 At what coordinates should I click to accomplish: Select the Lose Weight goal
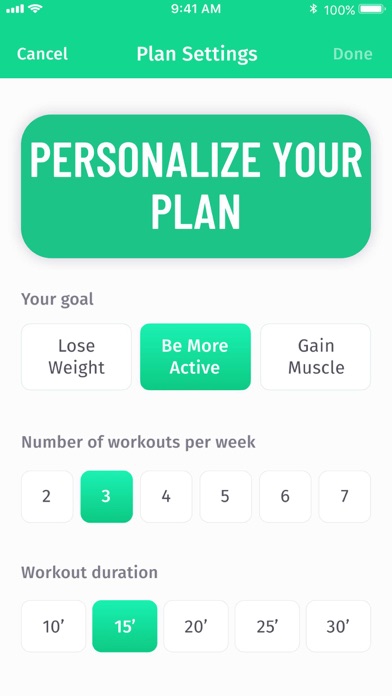(x=76, y=356)
